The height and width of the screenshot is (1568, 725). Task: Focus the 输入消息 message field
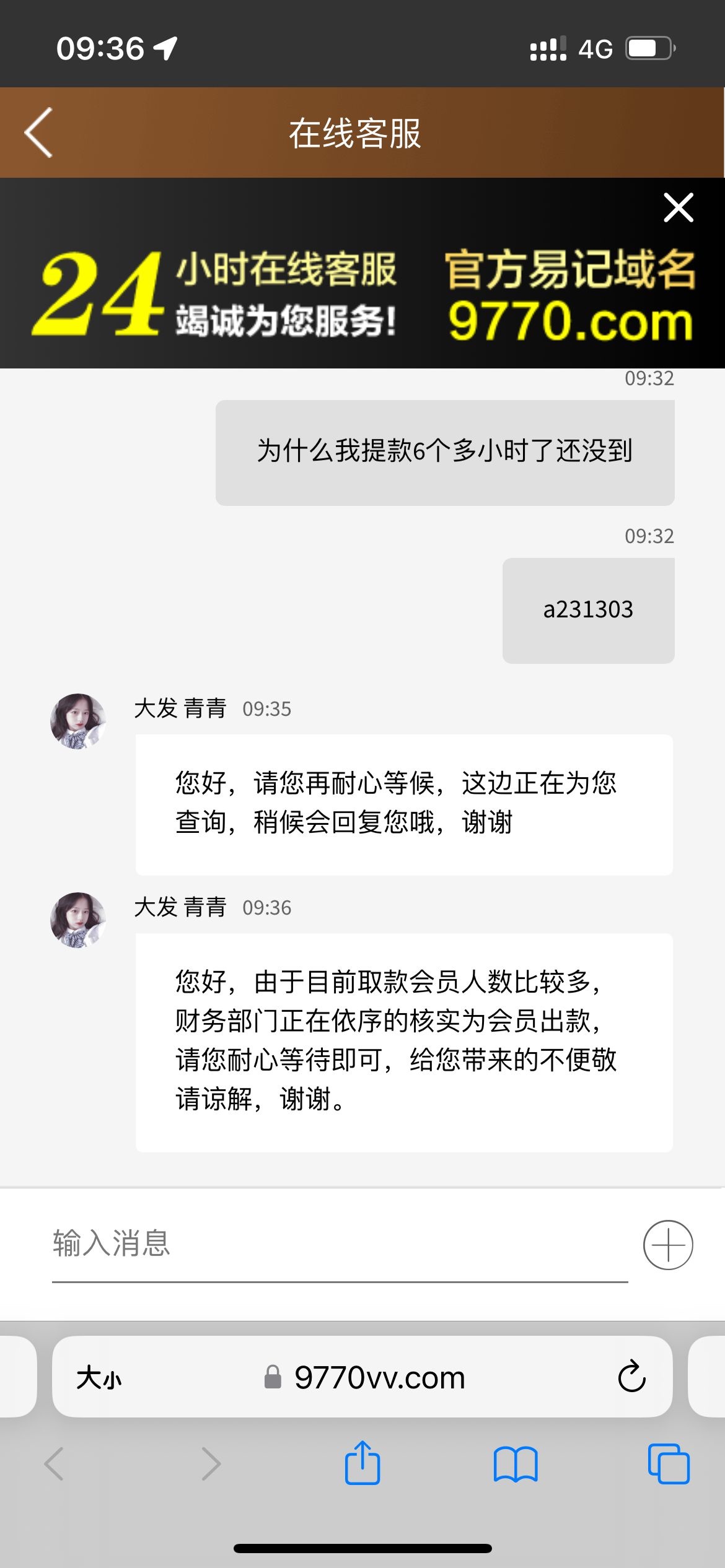click(340, 1244)
